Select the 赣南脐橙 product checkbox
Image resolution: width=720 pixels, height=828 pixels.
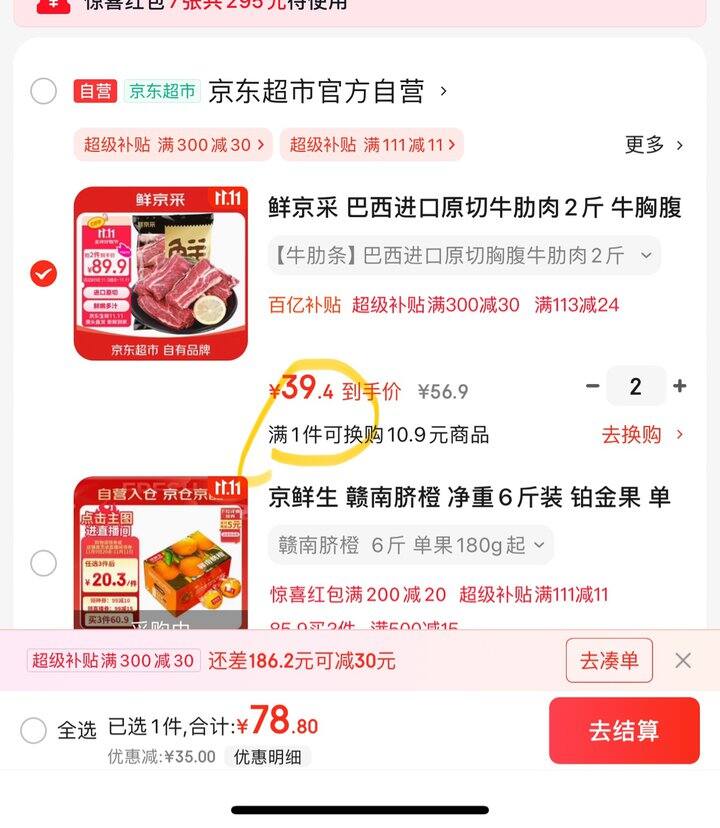(42, 564)
